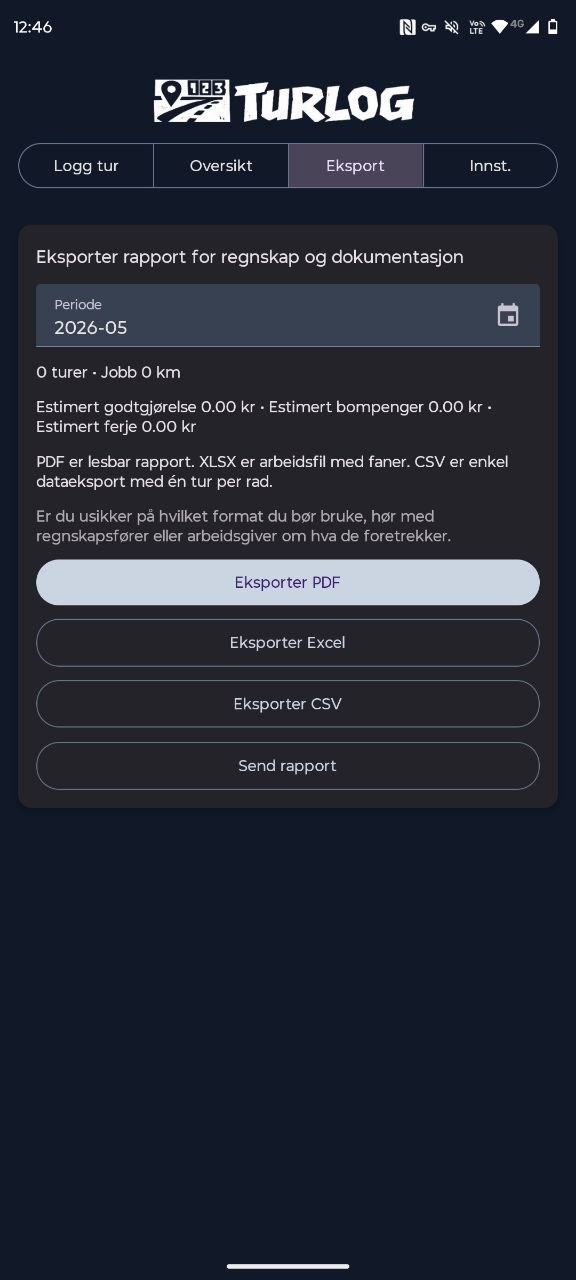Open the calendar icon in Periode

[508, 315]
